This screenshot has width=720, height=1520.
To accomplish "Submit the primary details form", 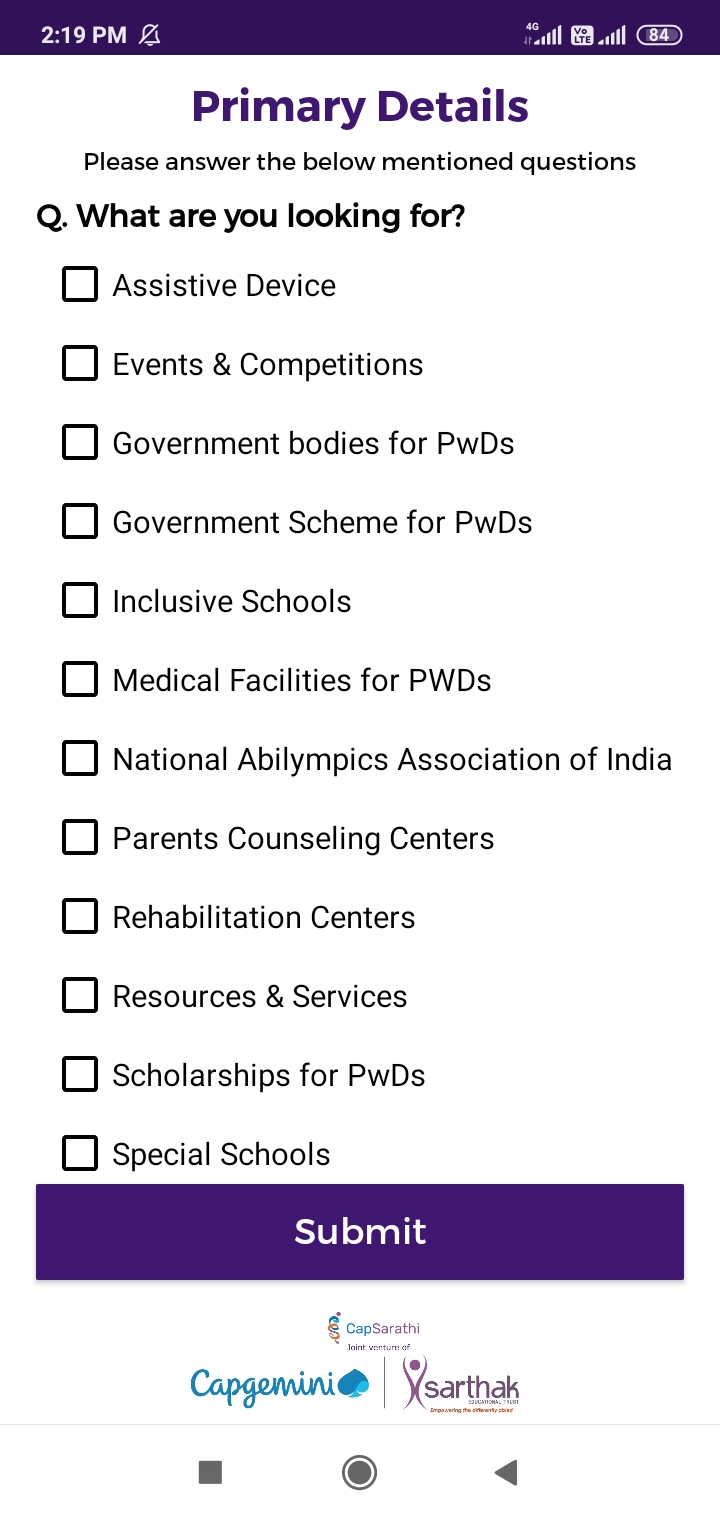I will (x=360, y=1232).
